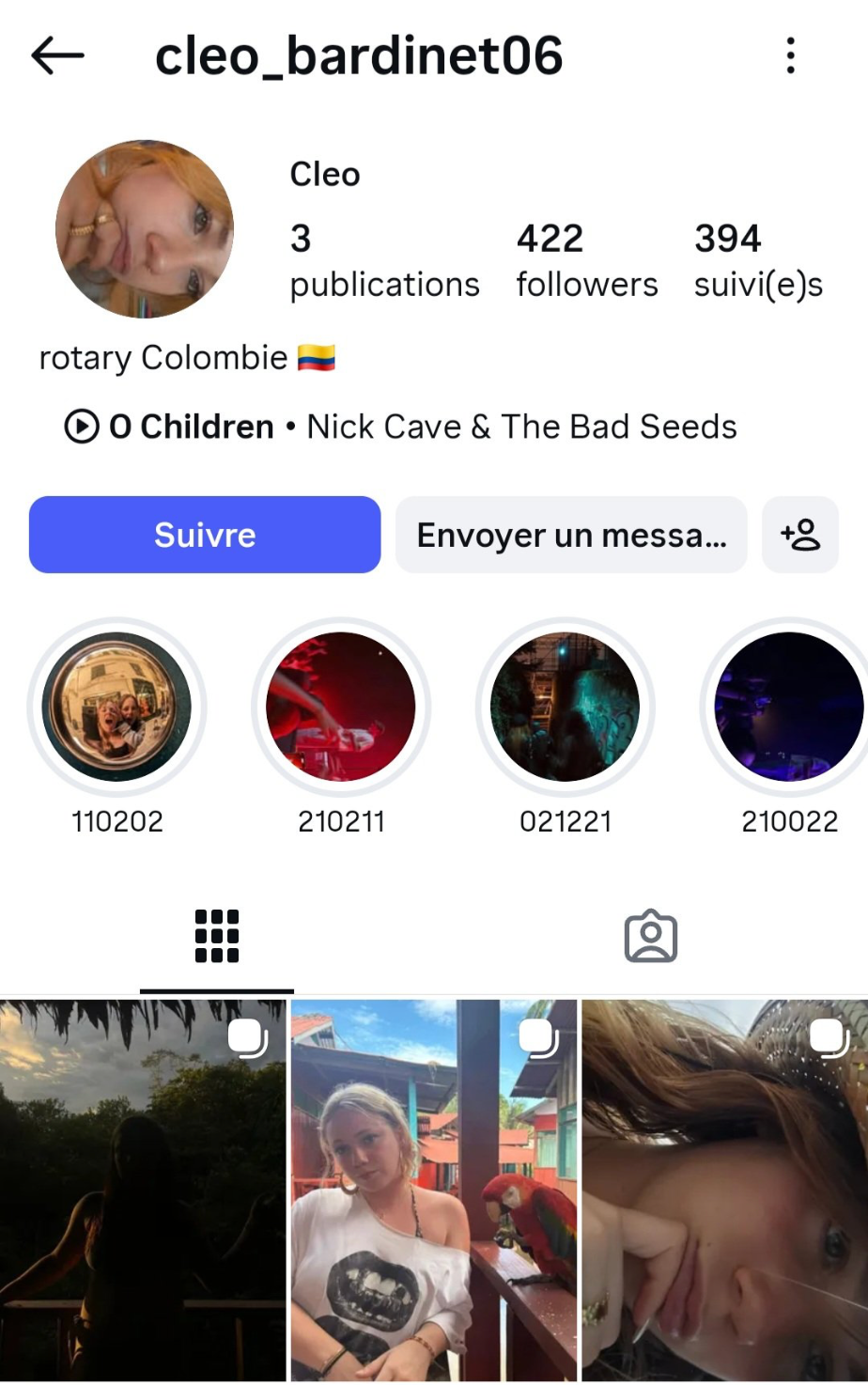Tap Envoyer un message button
The image size is (868, 1385).
click(571, 535)
